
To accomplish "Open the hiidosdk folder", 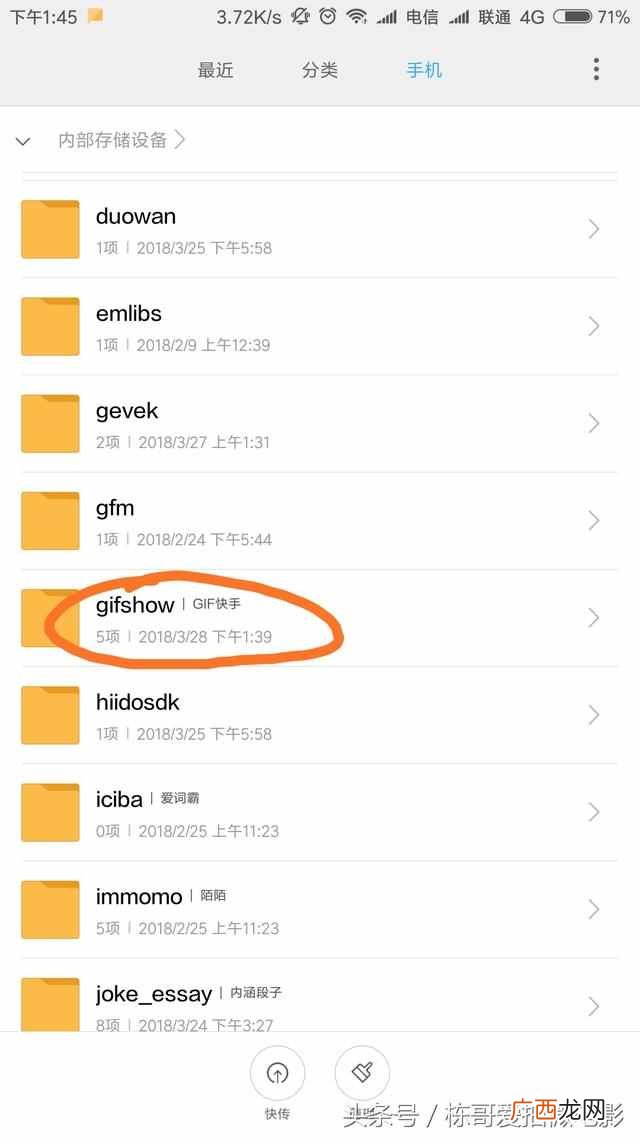I will pos(319,716).
